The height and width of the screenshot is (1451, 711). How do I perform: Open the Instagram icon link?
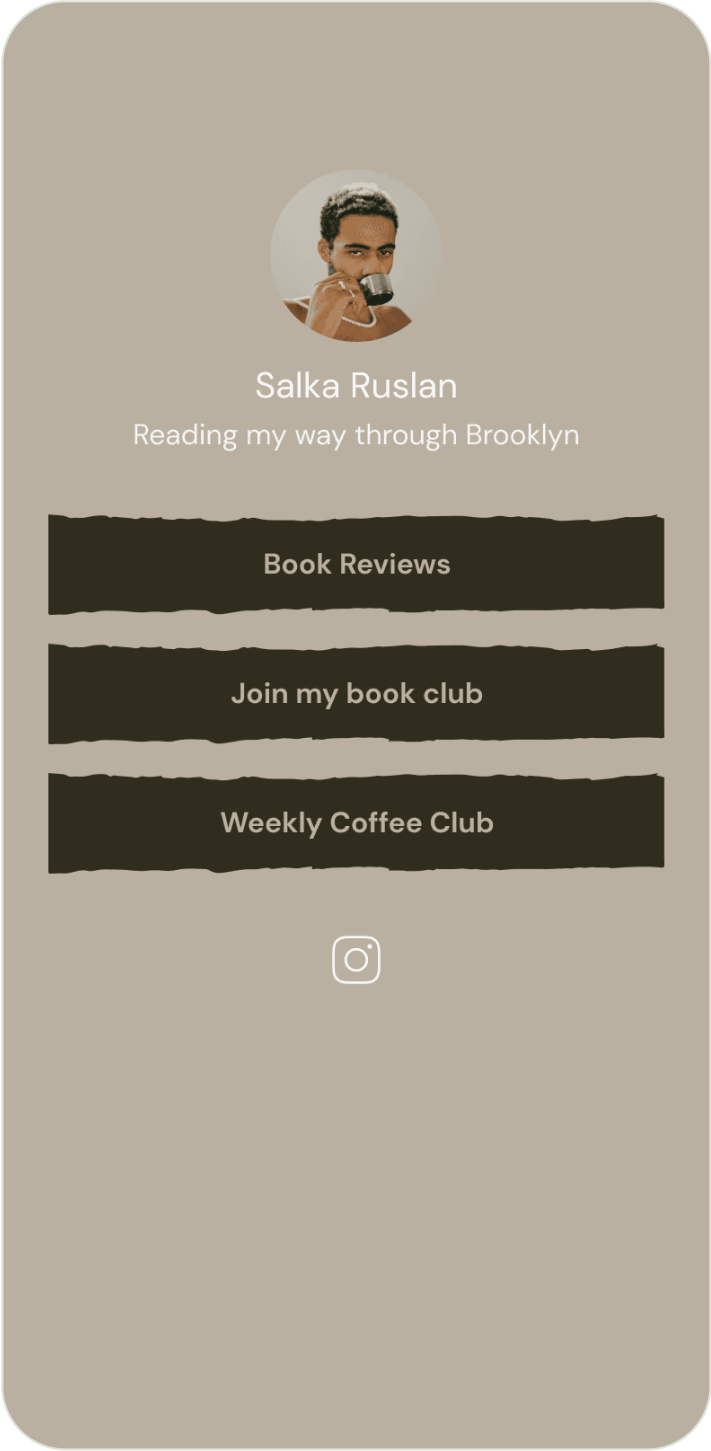coord(356,960)
